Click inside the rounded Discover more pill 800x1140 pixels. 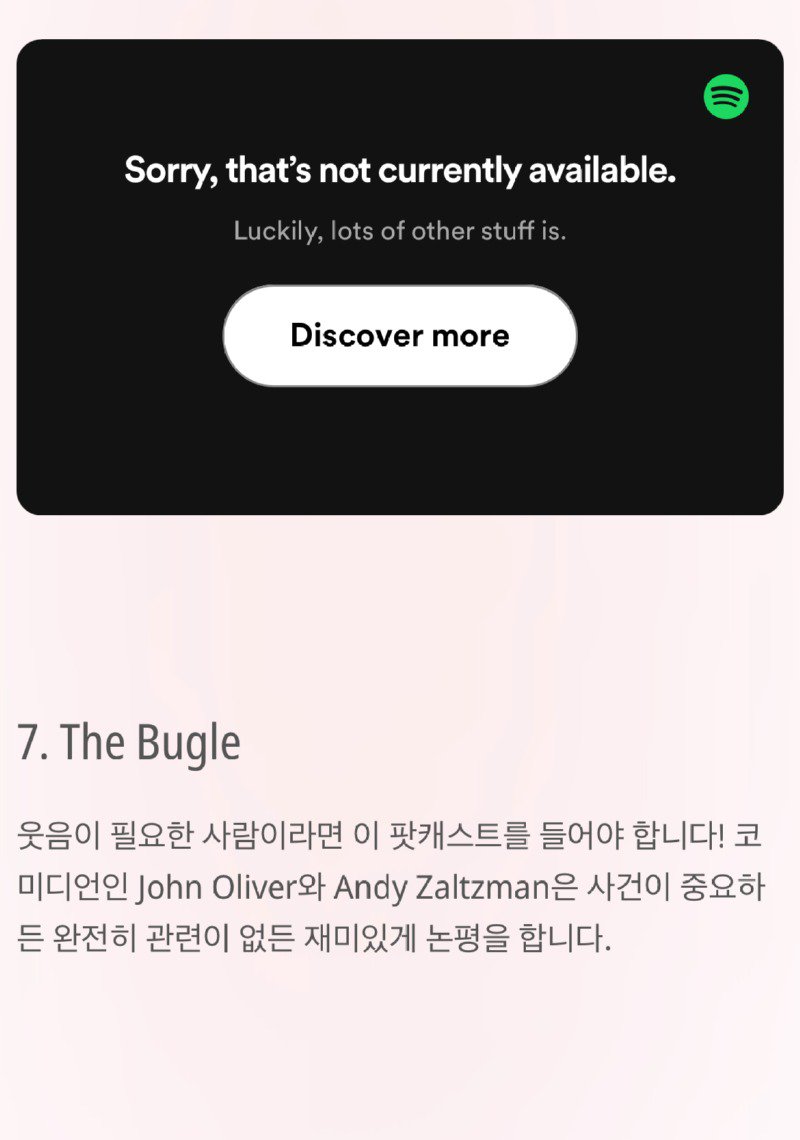coord(400,335)
